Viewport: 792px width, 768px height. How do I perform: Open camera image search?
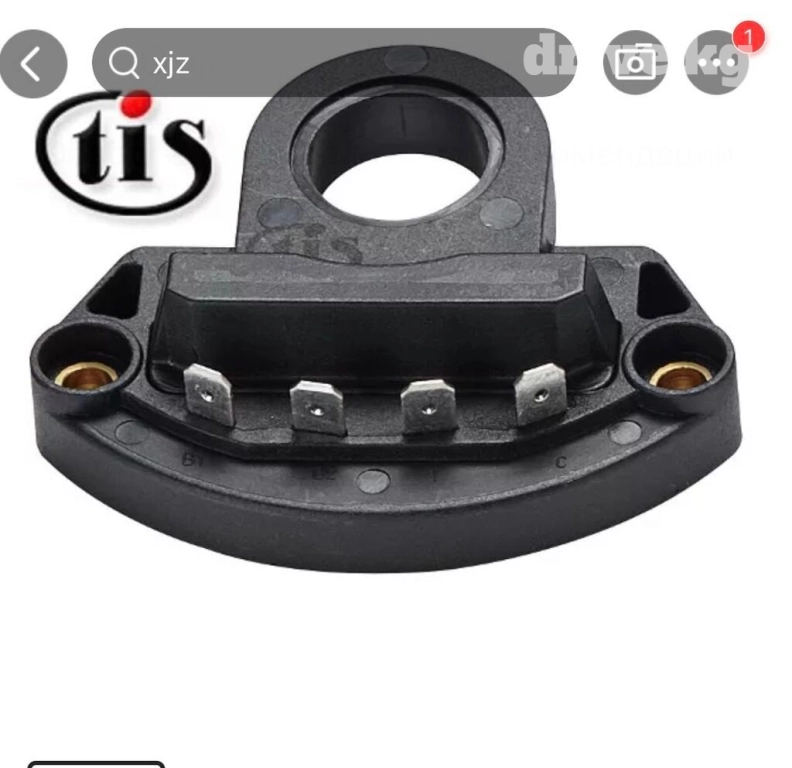(x=635, y=64)
